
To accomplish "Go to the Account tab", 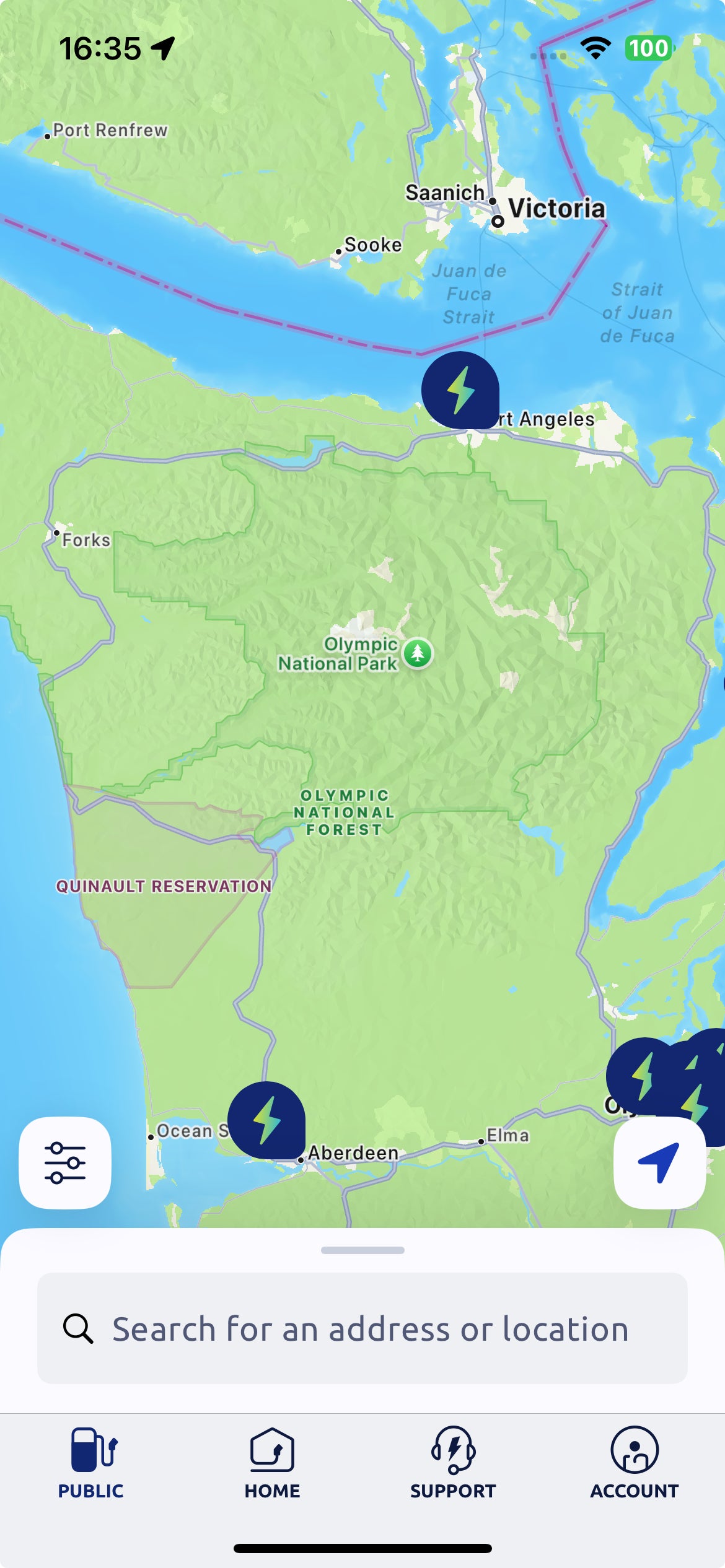I will click(x=634, y=1463).
